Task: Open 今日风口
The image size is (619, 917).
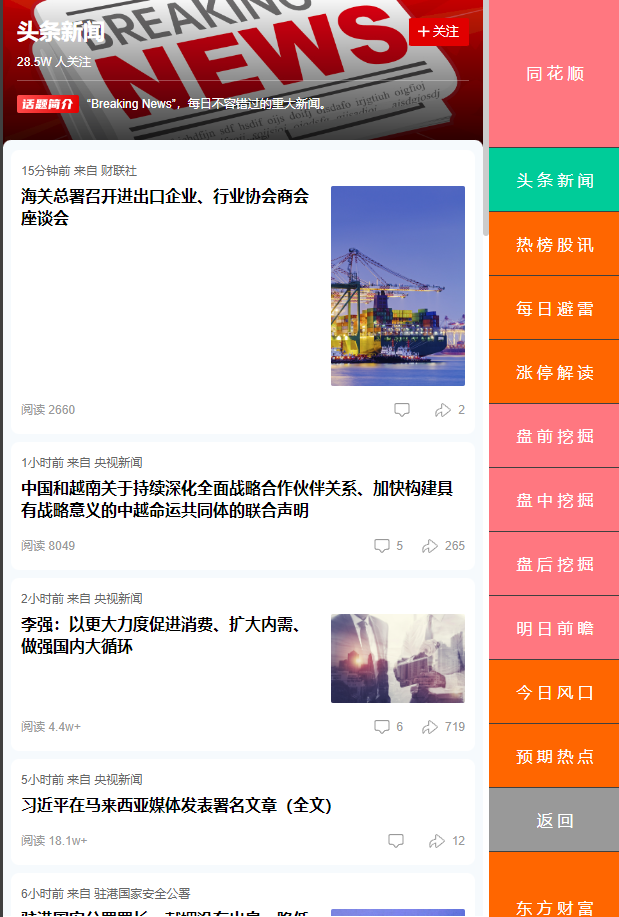Action: [x=554, y=692]
